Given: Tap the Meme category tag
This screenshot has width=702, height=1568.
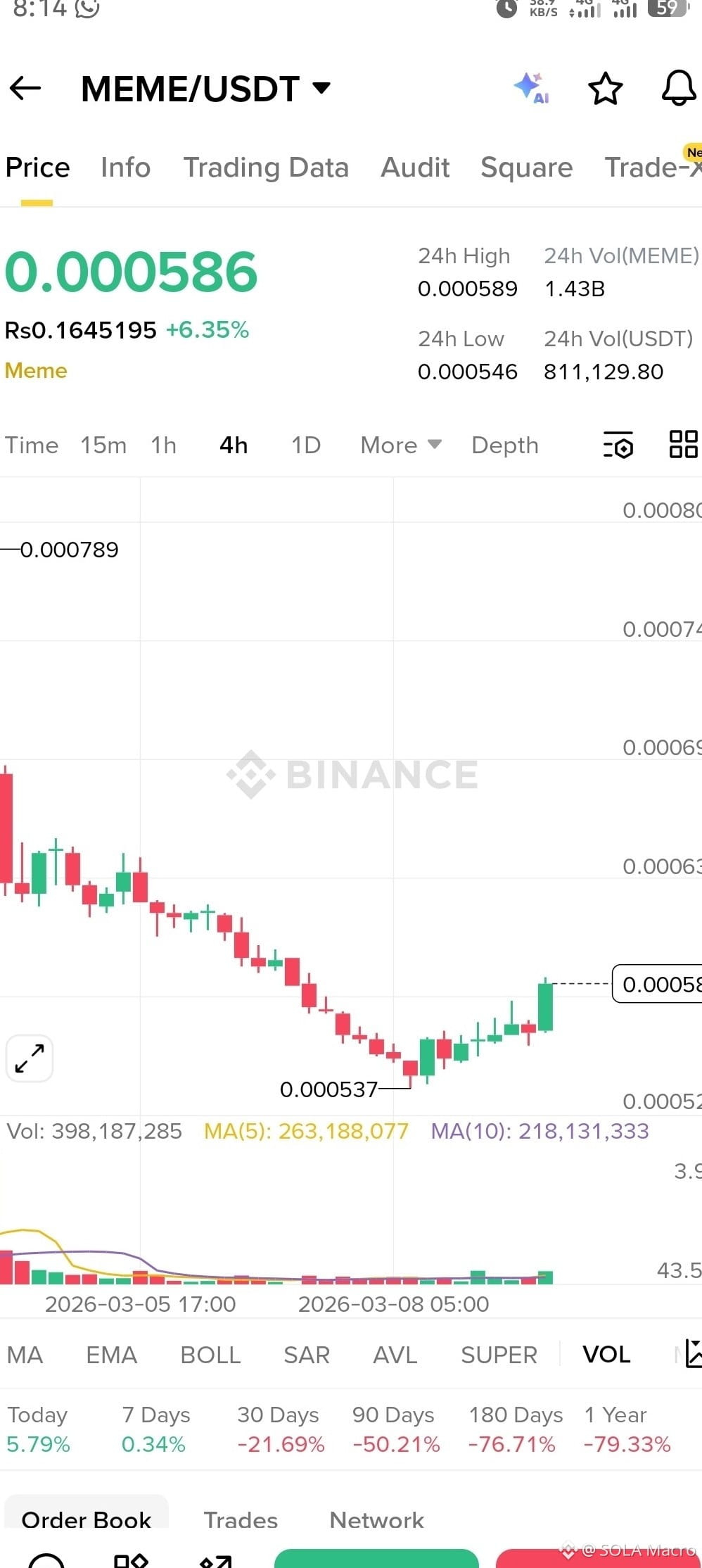Looking at the screenshot, I should 36,371.
